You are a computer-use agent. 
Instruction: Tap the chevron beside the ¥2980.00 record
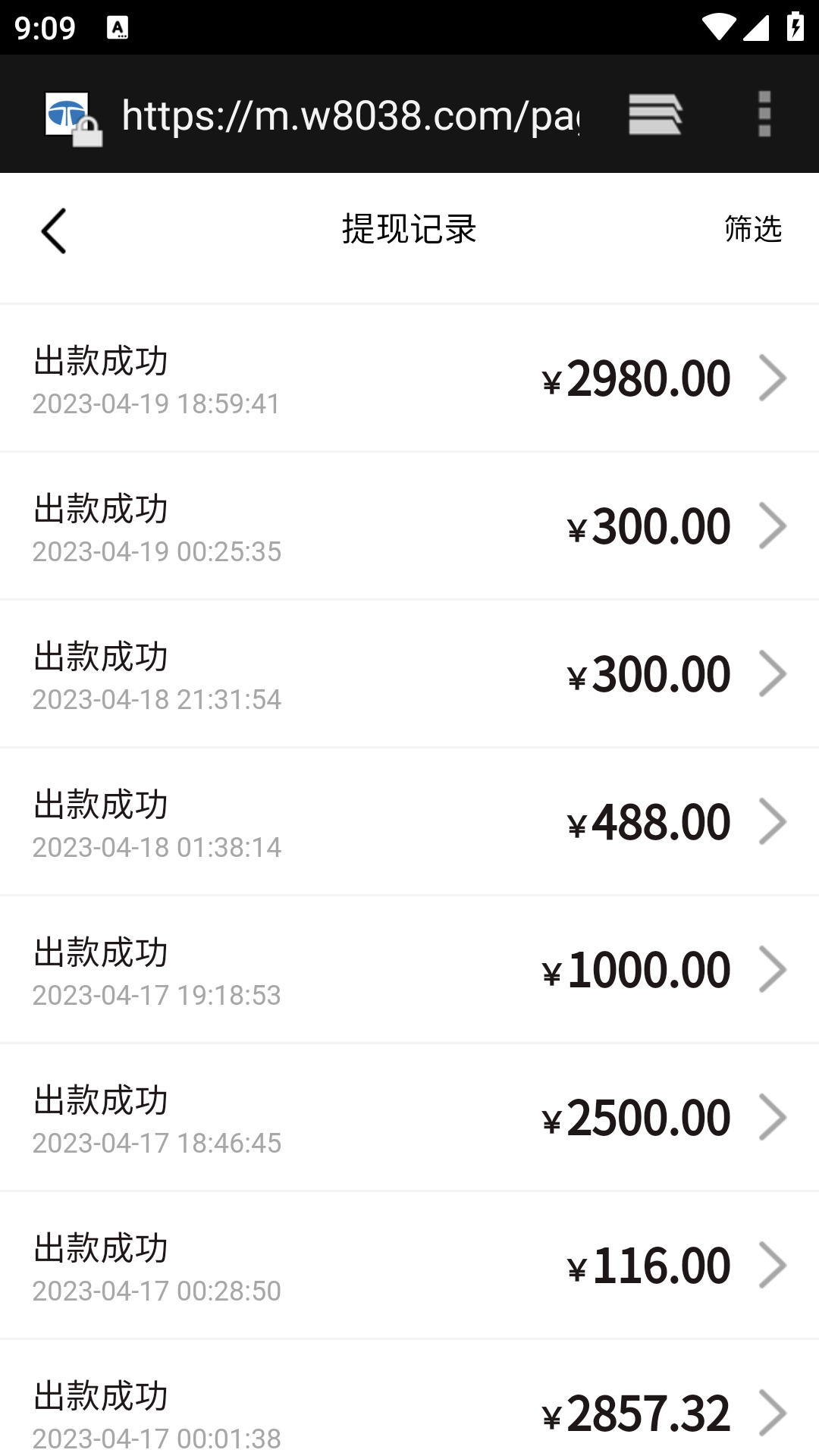pyautogui.click(x=773, y=378)
